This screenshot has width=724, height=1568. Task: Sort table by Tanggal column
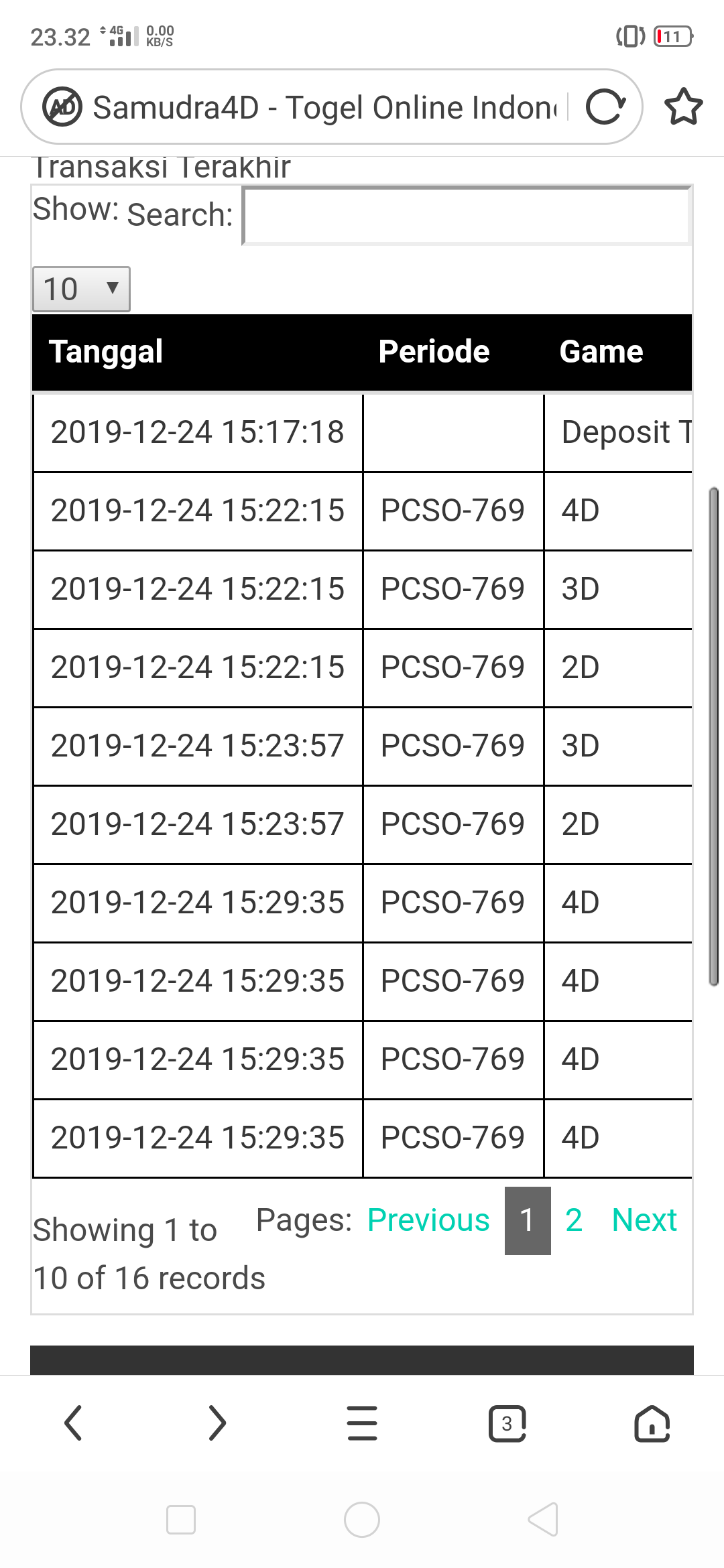coord(106,352)
